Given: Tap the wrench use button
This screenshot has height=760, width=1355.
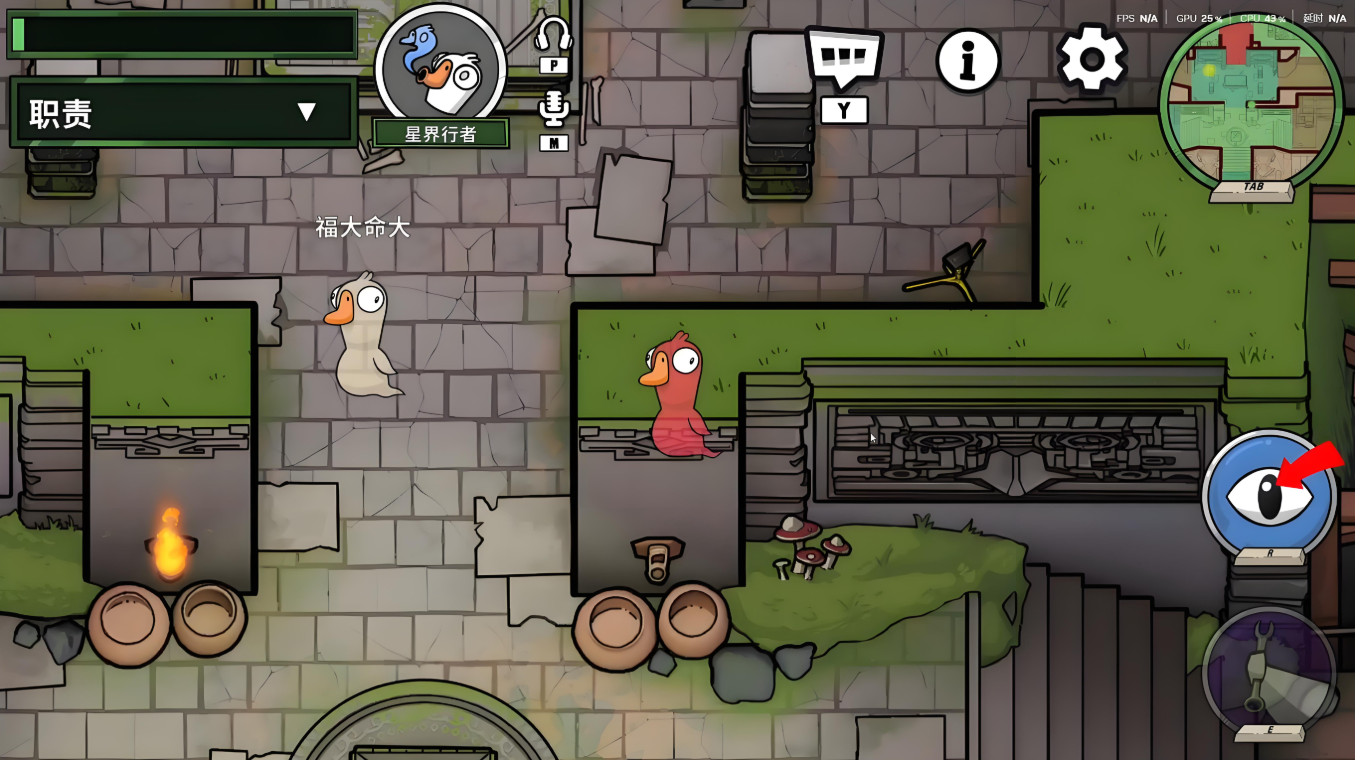Looking at the screenshot, I should pyautogui.click(x=1268, y=668).
